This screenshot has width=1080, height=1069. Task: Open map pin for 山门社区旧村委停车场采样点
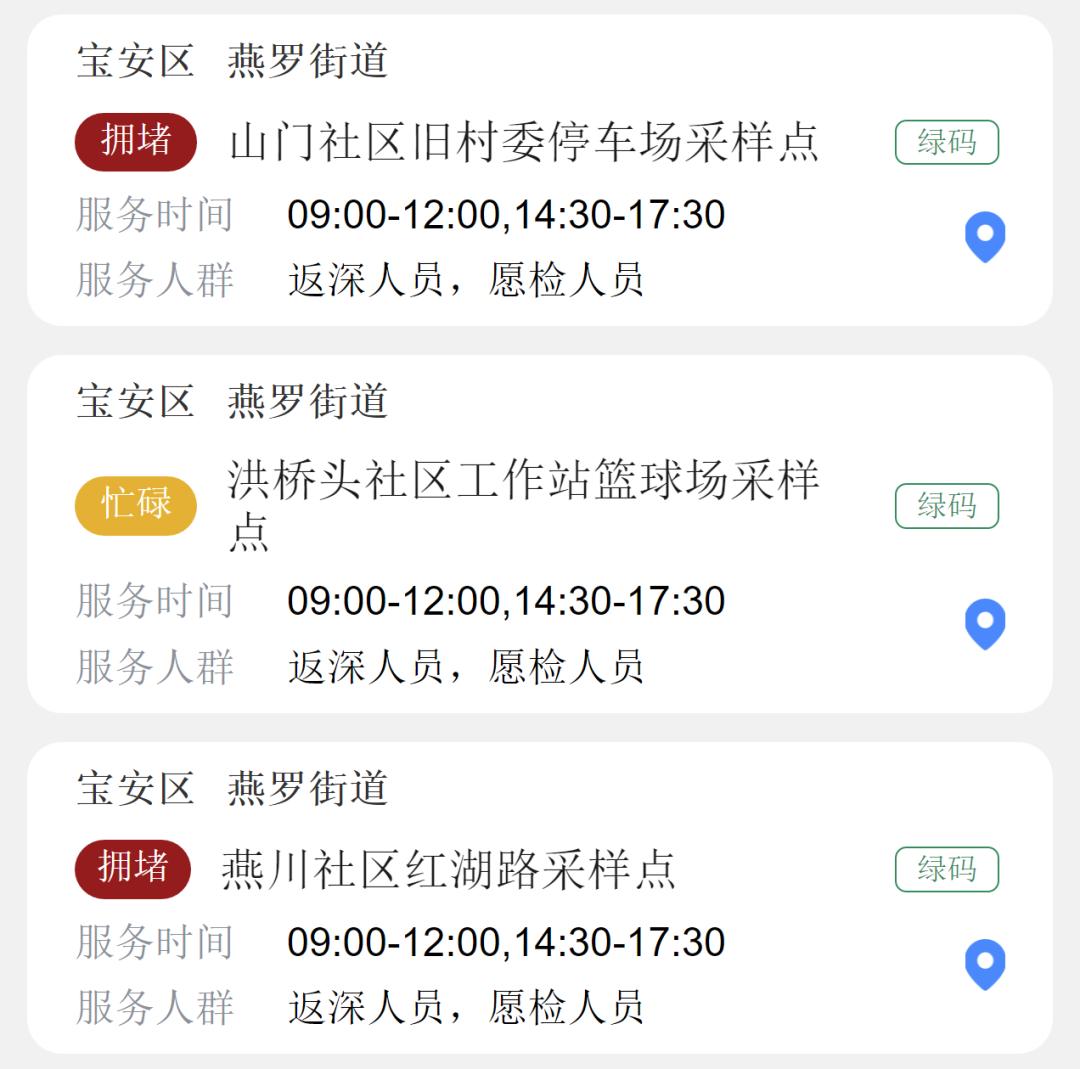click(x=984, y=237)
